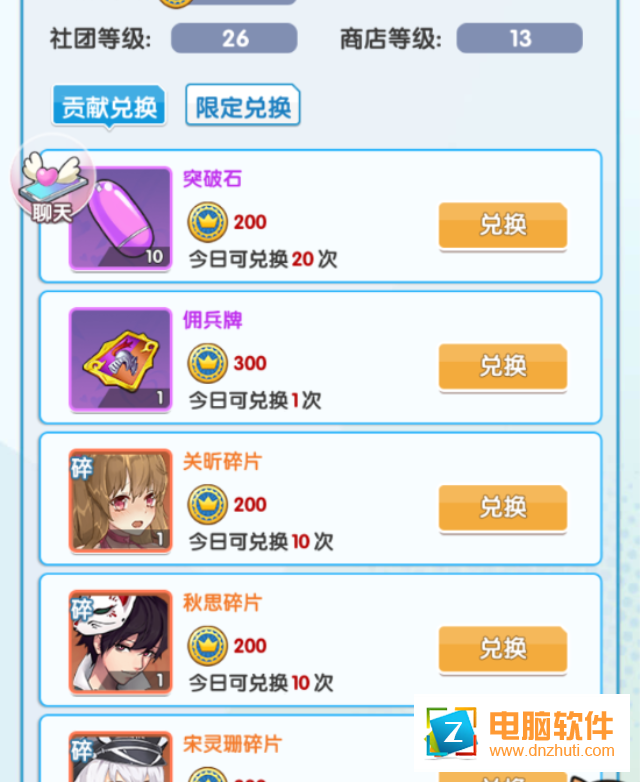This screenshot has height=782, width=640.
Task: Redeem 突破石 with the 兑换 button
Action: (502, 225)
